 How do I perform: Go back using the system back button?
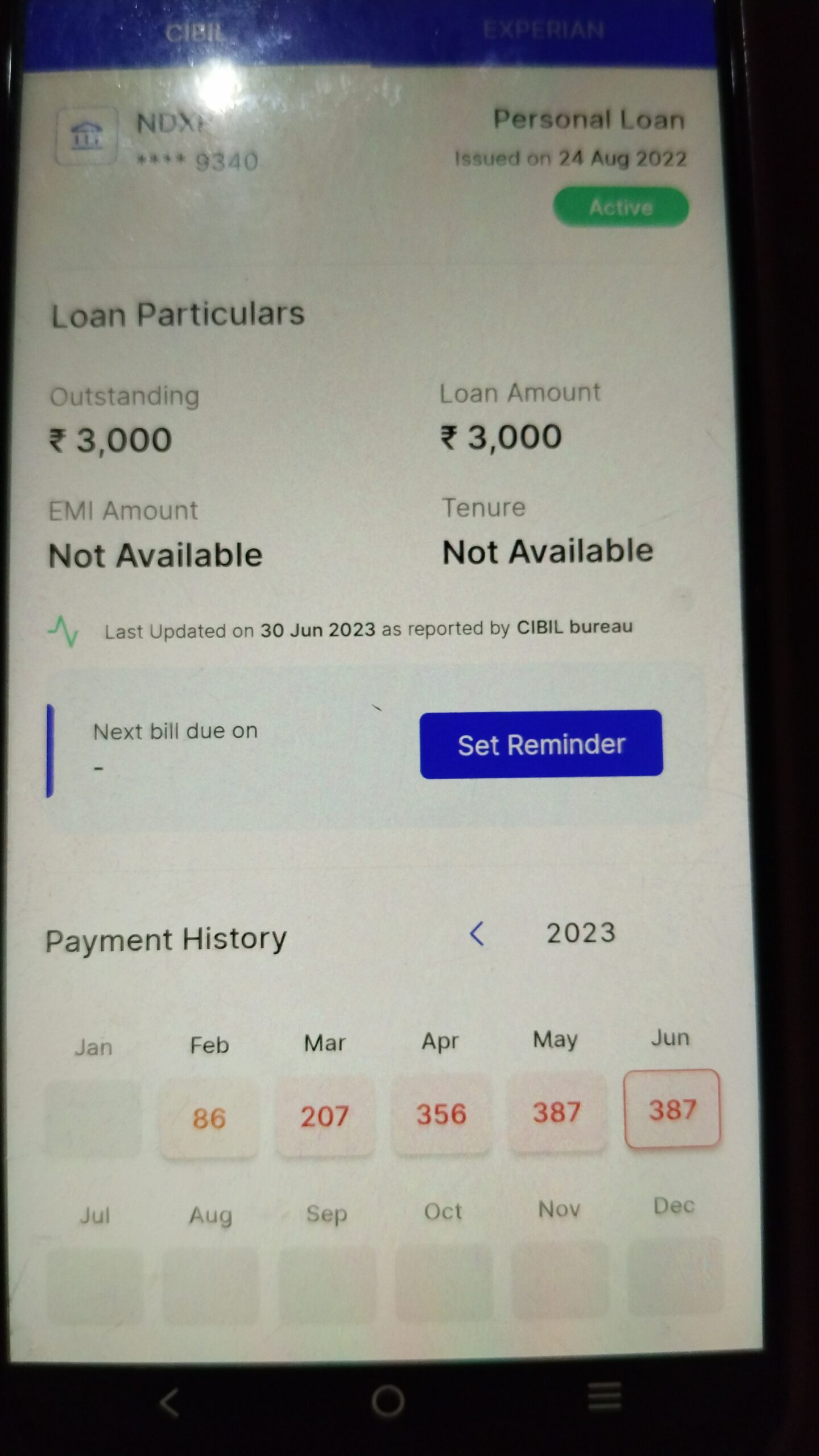(x=169, y=1403)
